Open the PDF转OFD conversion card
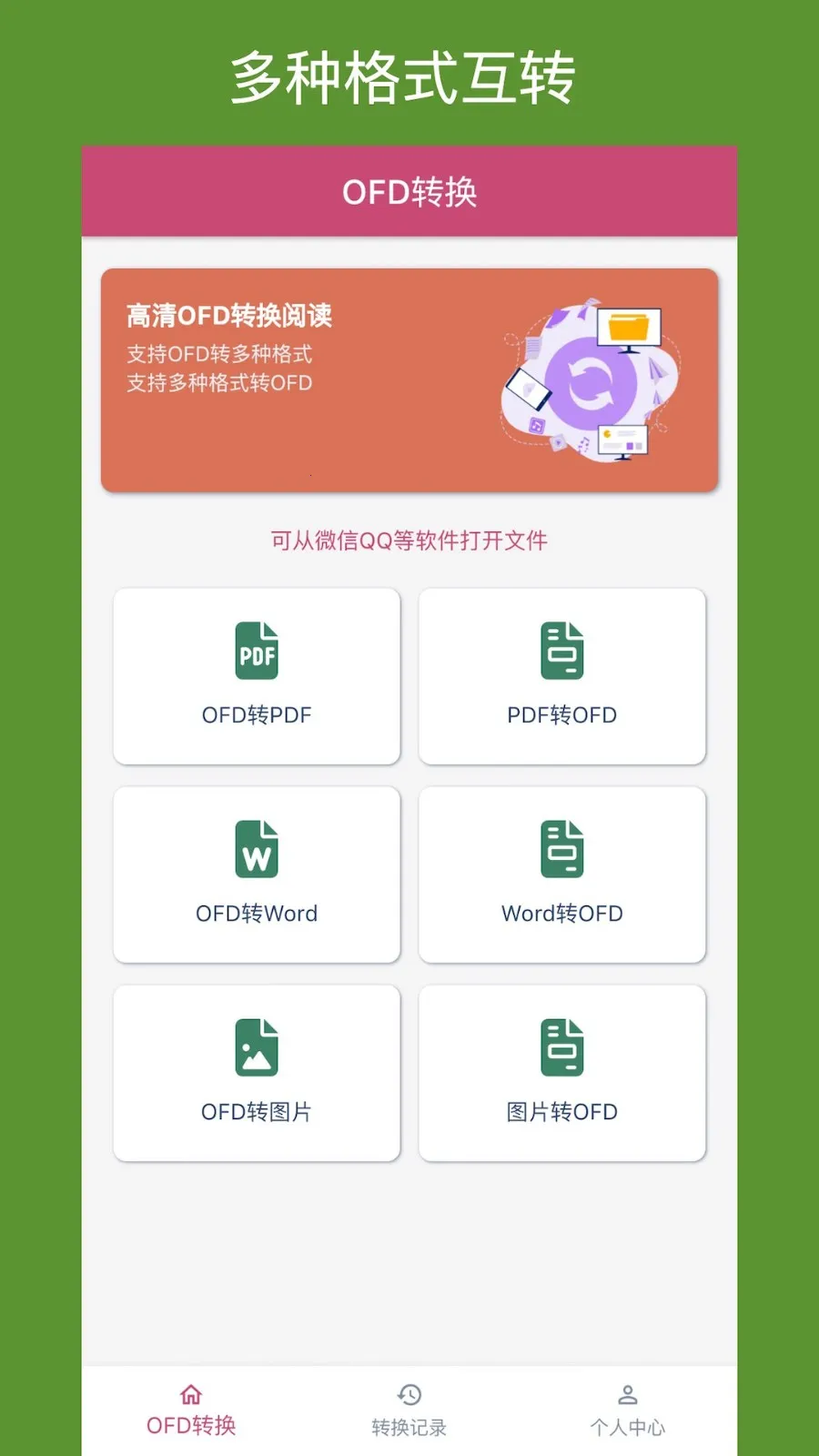 click(562, 676)
